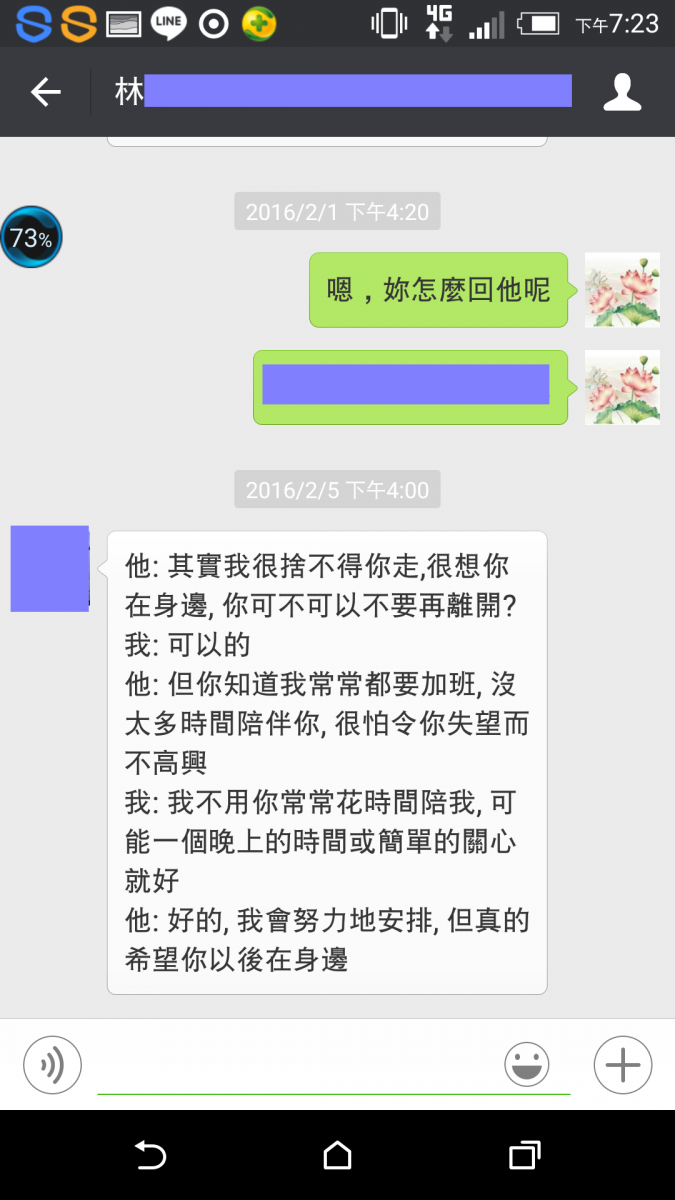Tap the system home button

[338, 1156]
